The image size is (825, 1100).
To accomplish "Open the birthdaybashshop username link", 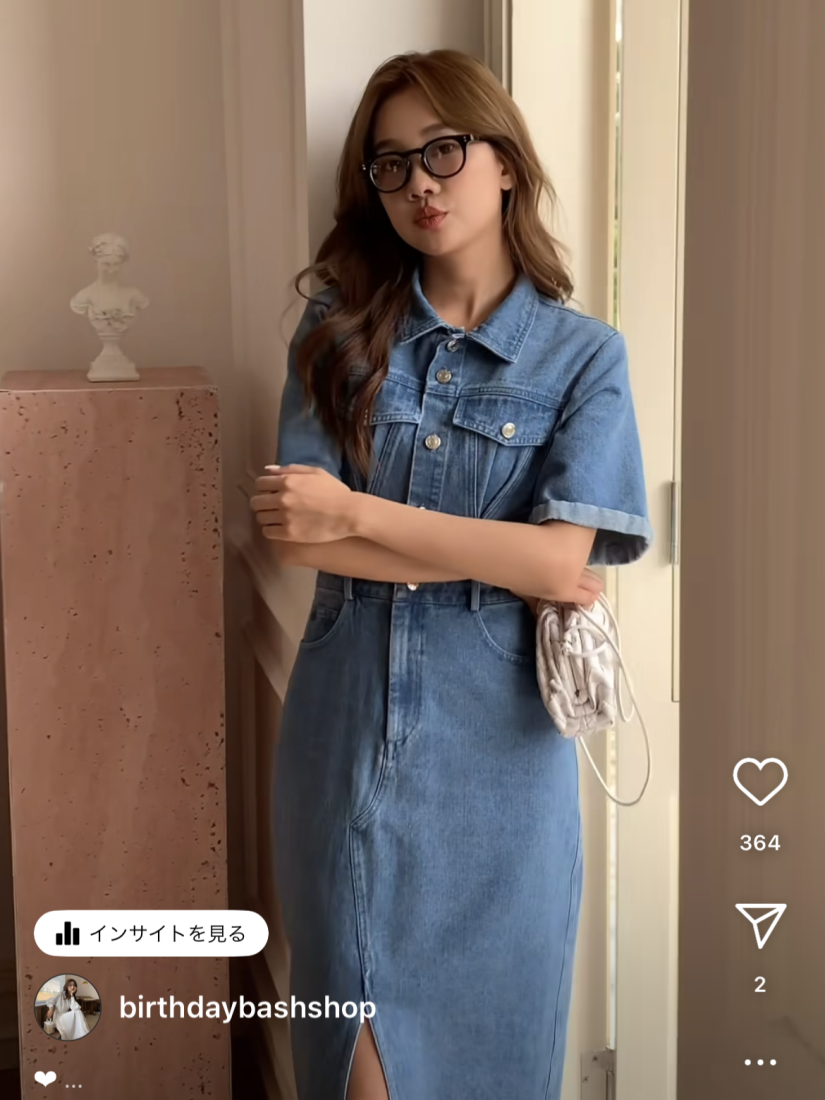I will click(247, 1007).
